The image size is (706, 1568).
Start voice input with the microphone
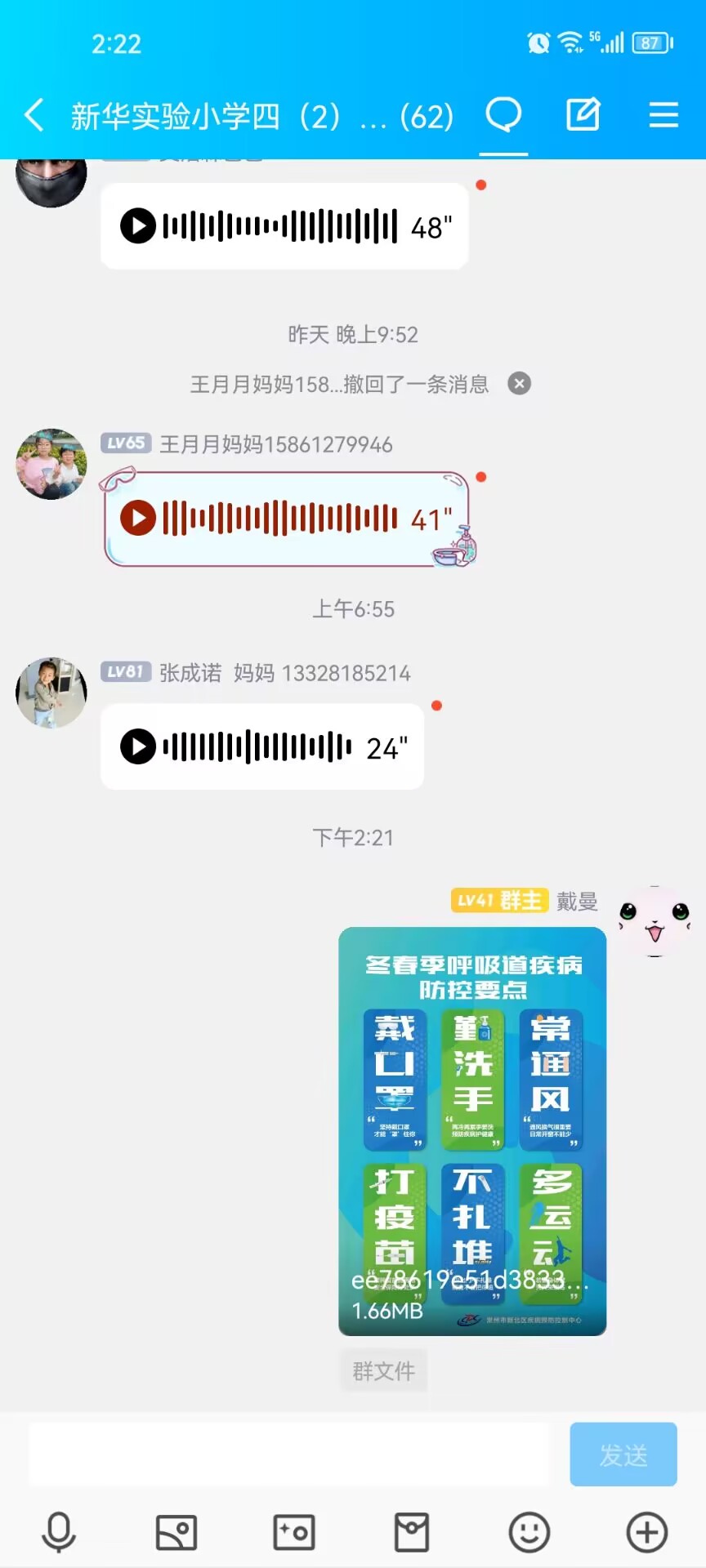(59, 1532)
